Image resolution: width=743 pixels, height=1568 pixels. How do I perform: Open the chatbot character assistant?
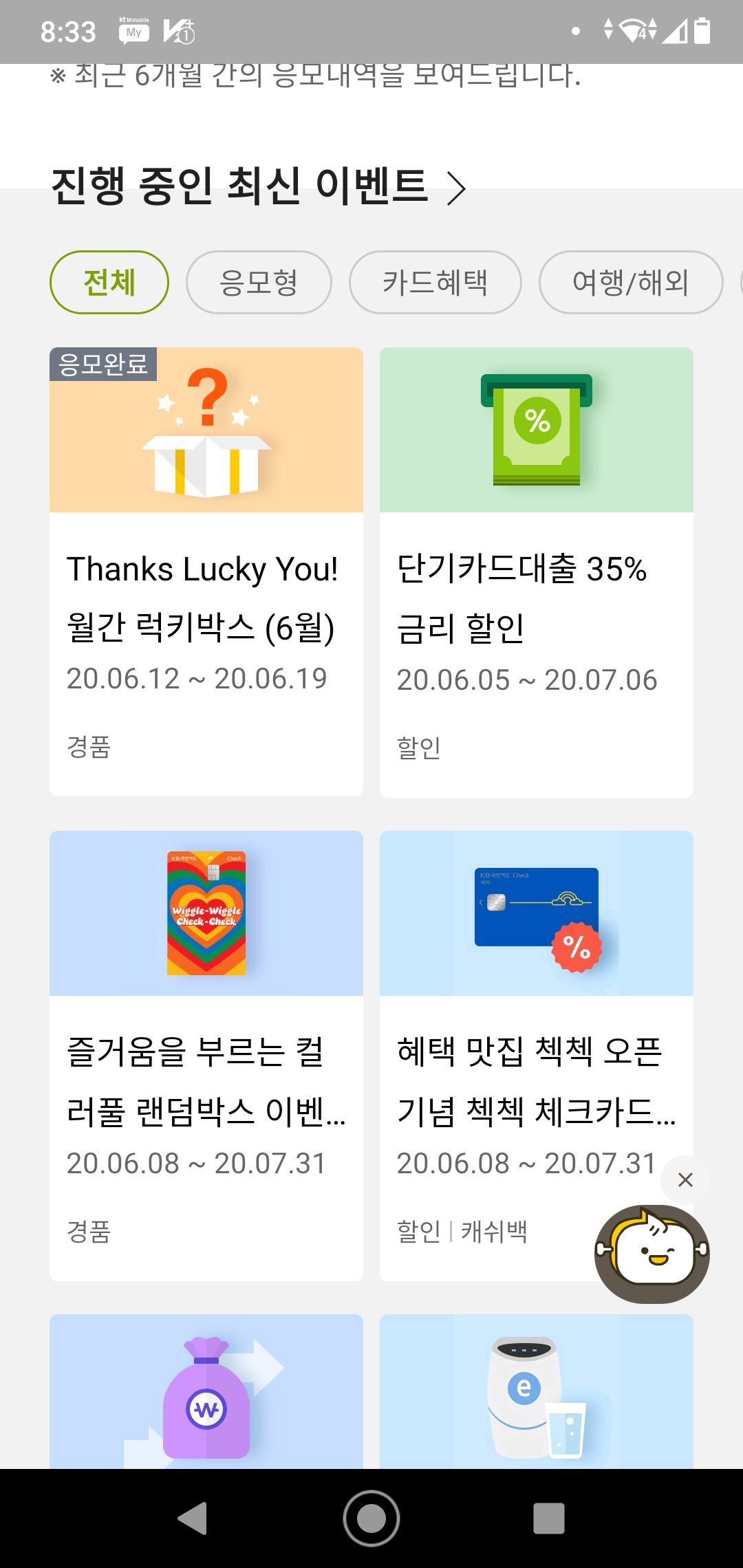point(652,1254)
